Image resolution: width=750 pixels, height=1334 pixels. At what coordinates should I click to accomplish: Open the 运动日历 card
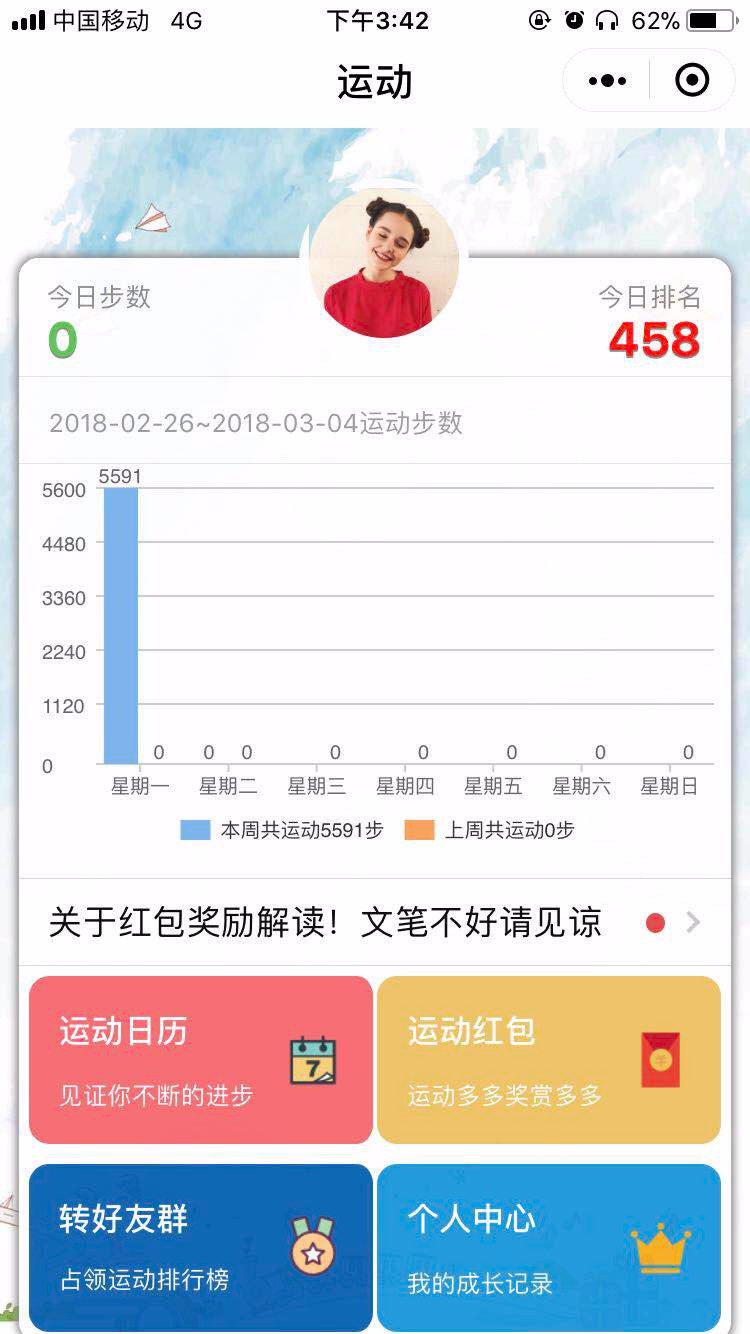pyautogui.click(x=201, y=1060)
